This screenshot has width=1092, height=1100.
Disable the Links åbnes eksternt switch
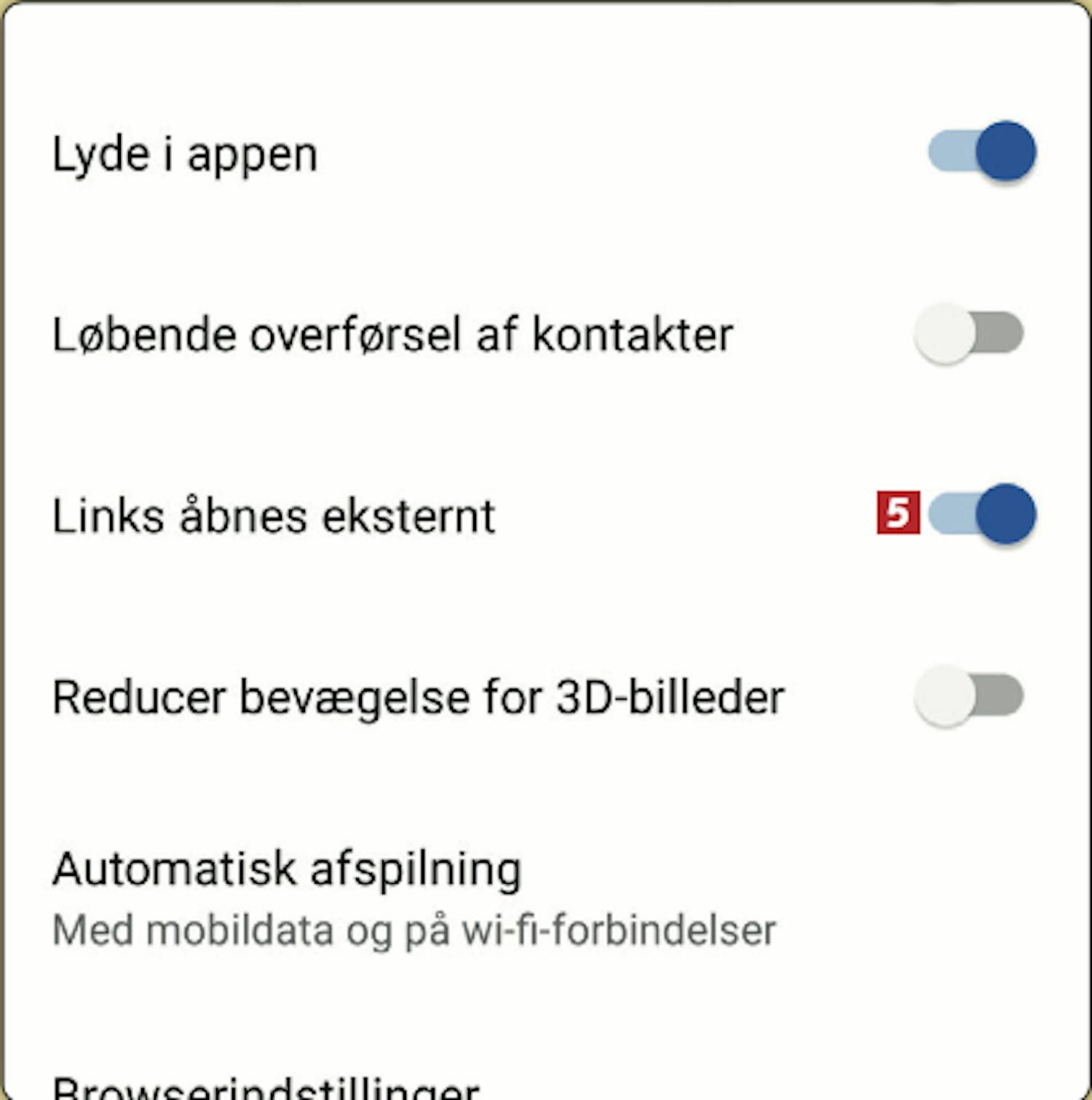[981, 514]
